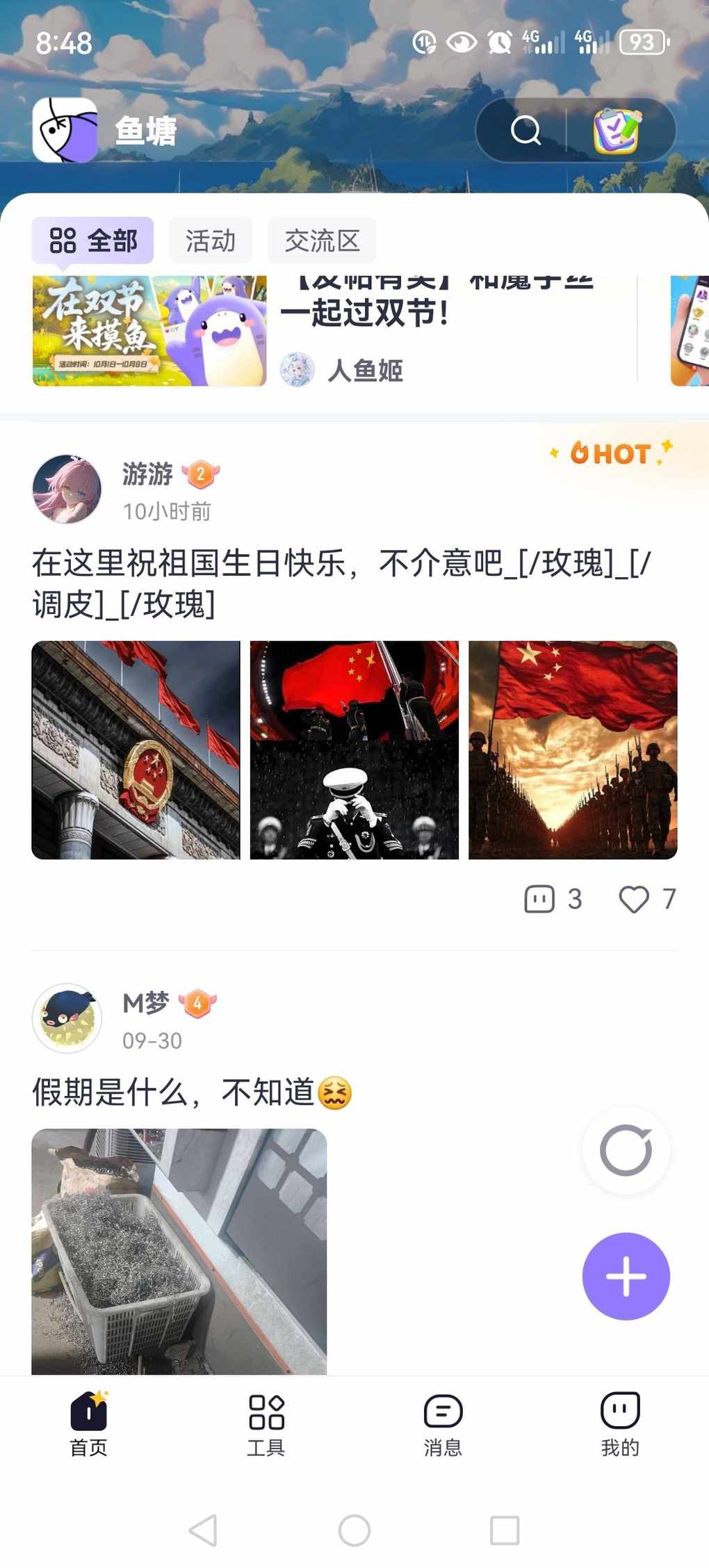Go to the 我的 profile tab

620,1425
